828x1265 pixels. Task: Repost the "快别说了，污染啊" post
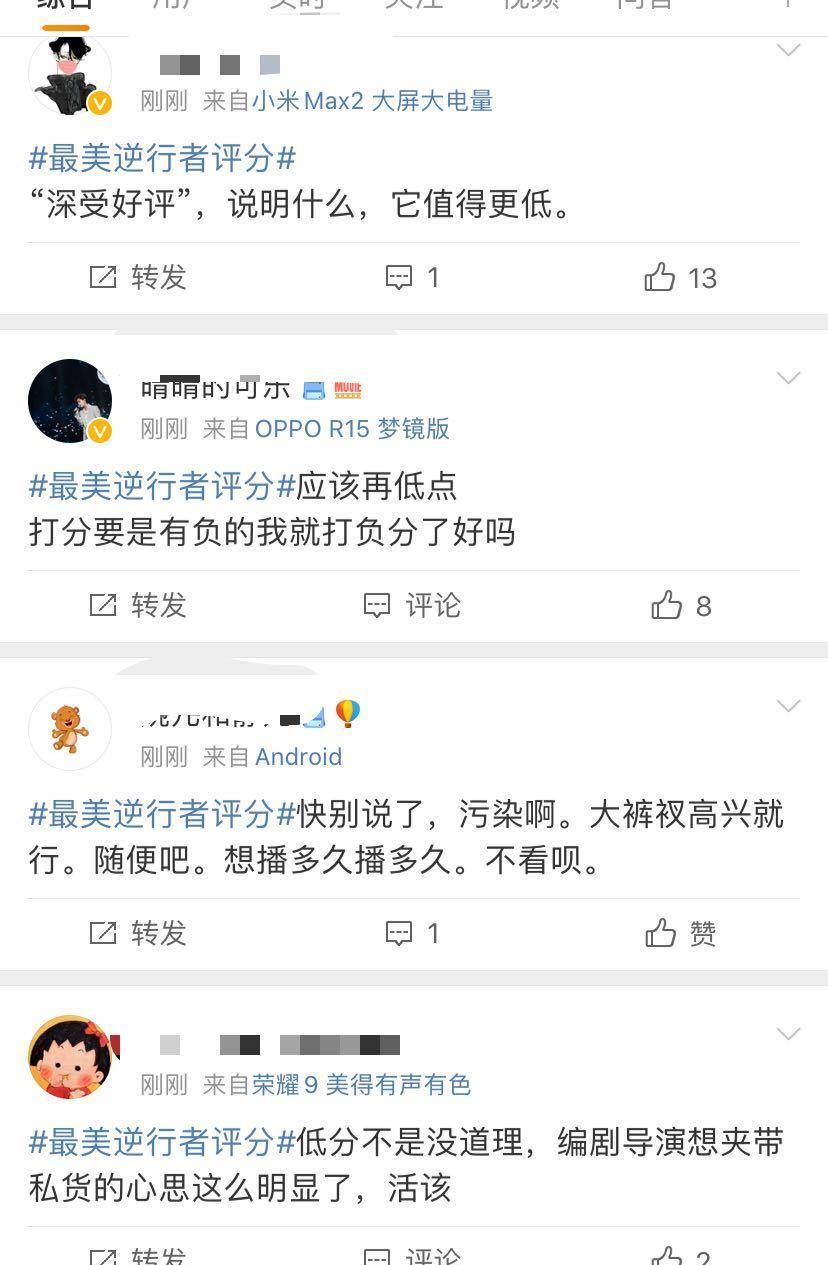138,933
